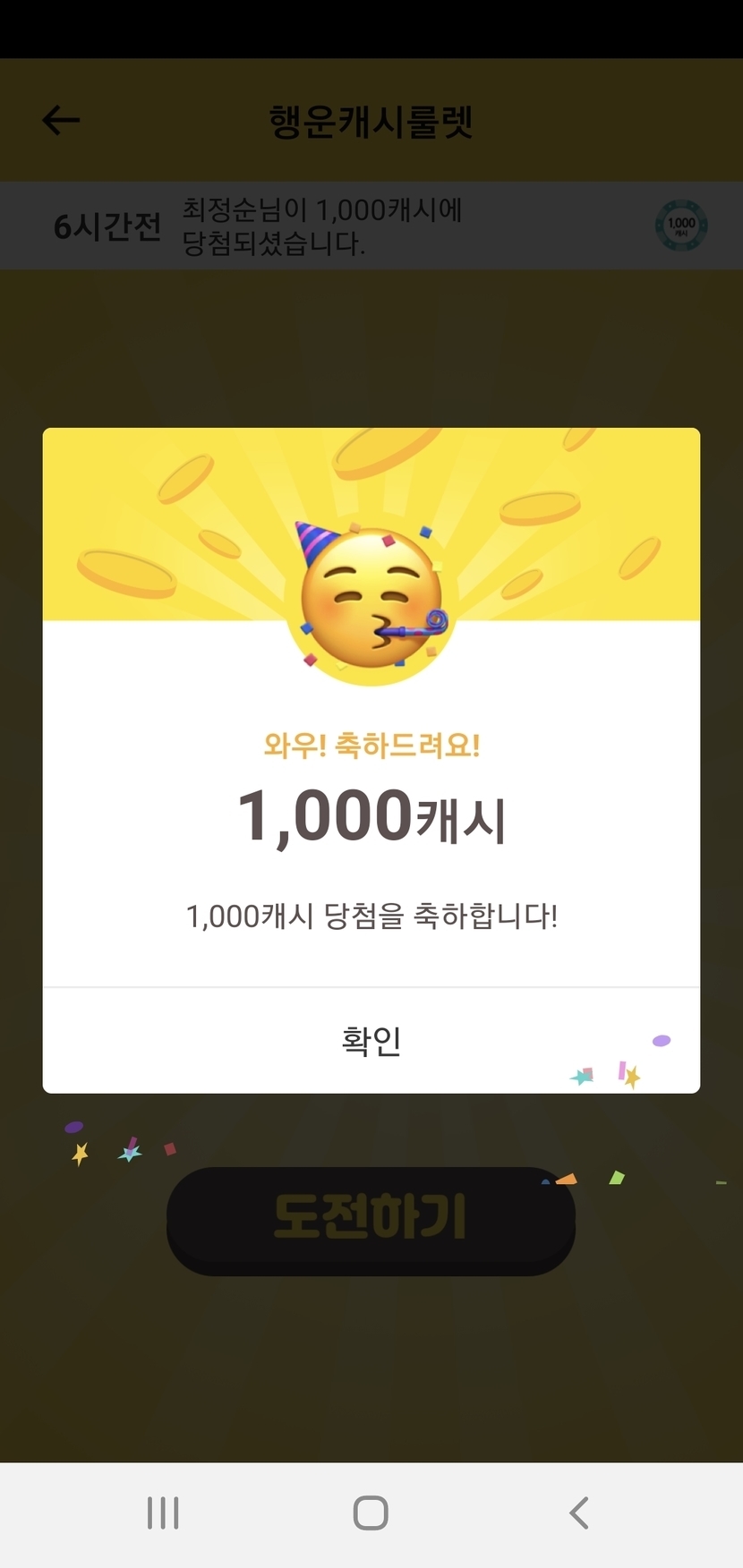Go back with the system navigation button
This screenshot has height=1568, width=743.
coord(579,1513)
